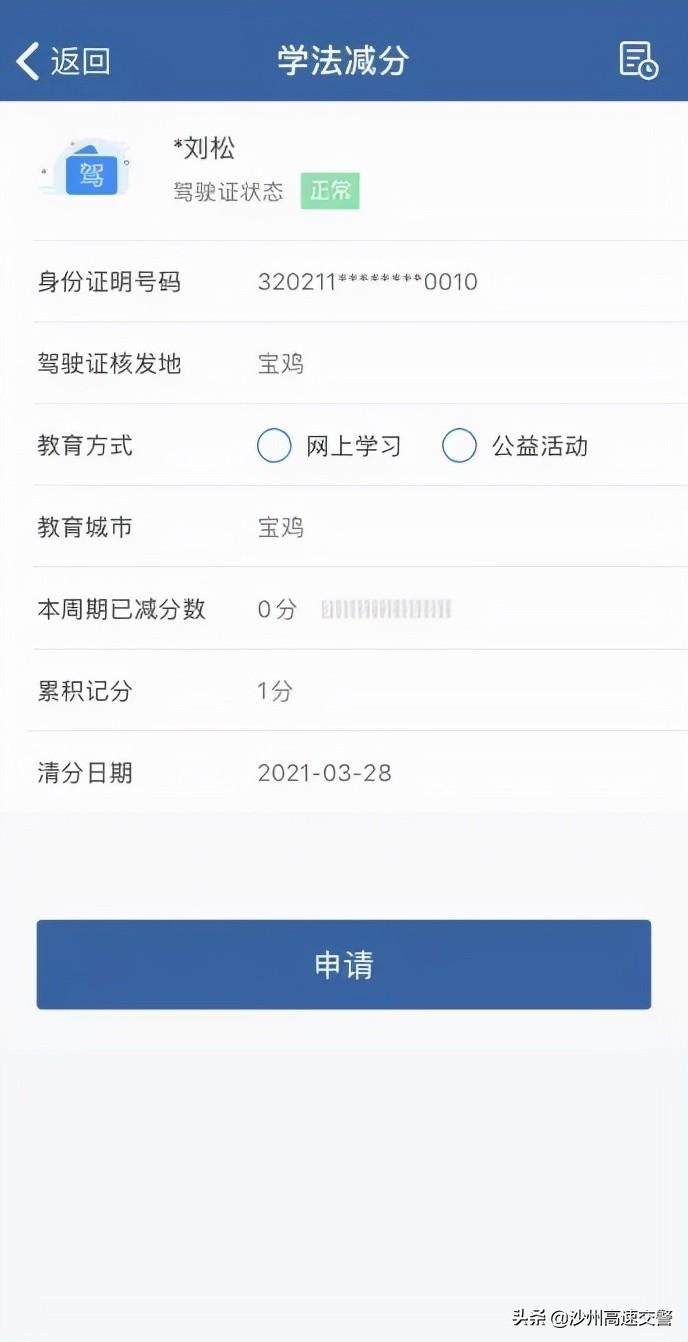This screenshot has height=1342, width=688.
Task: Choose the 公益活动 education method
Action: pyautogui.click(x=460, y=446)
